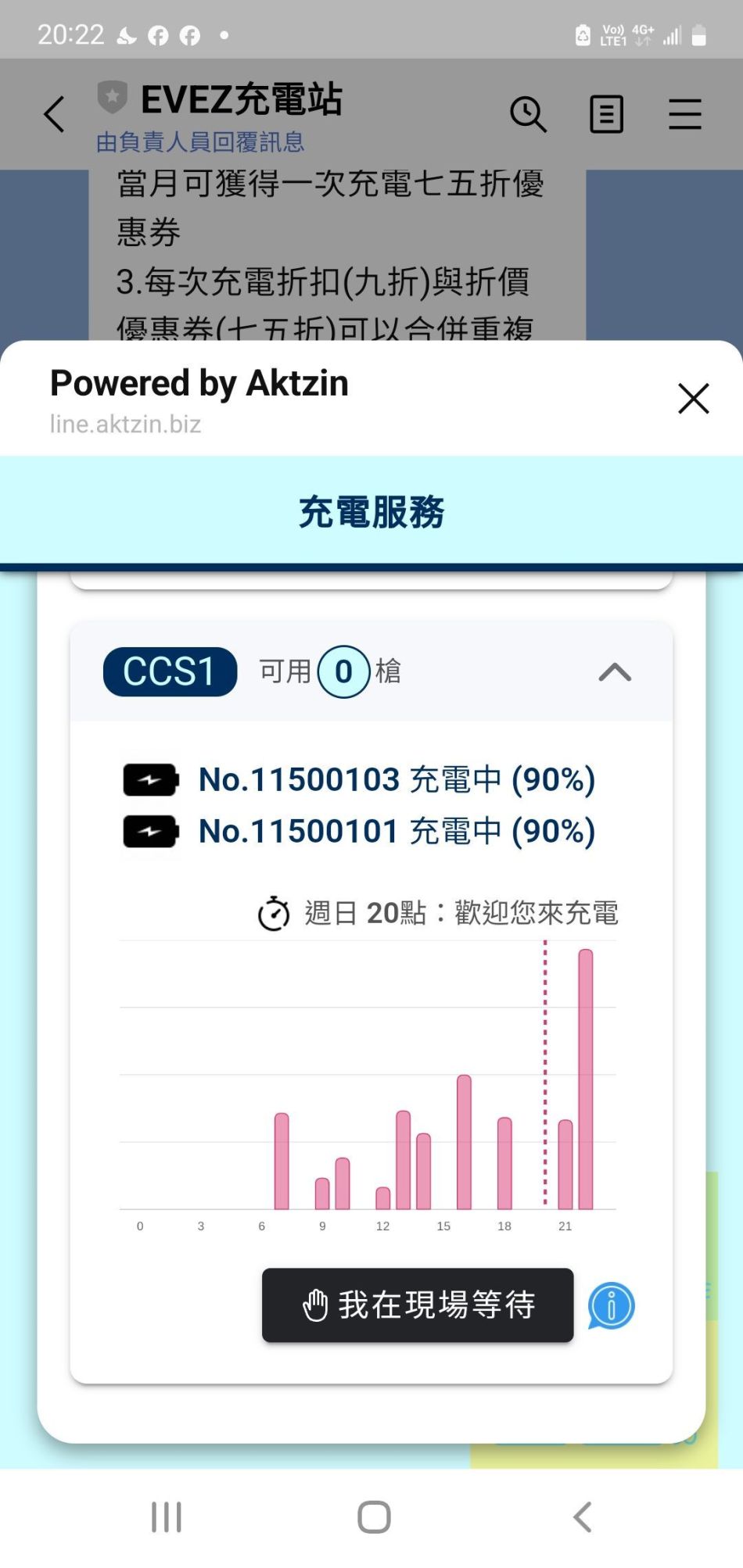
Task: Collapse the CCS1 charger section
Action: point(615,672)
